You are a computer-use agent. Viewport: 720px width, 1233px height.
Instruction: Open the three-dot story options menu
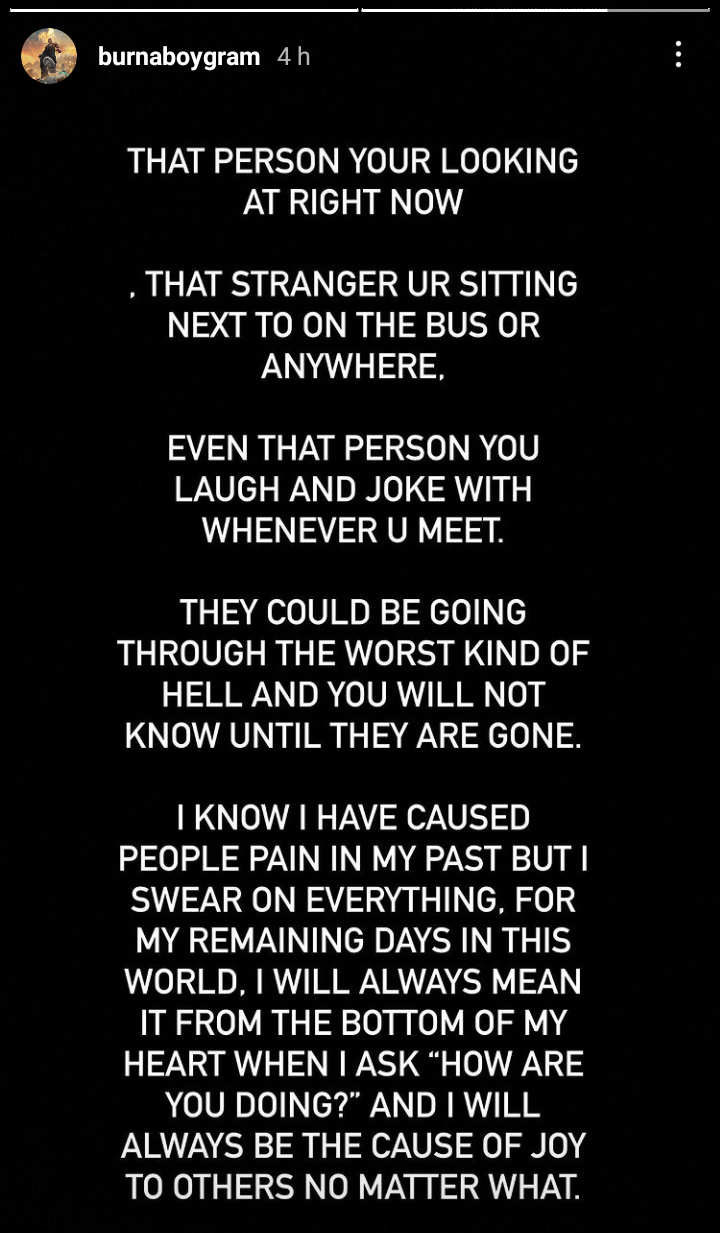coord(678,55)
